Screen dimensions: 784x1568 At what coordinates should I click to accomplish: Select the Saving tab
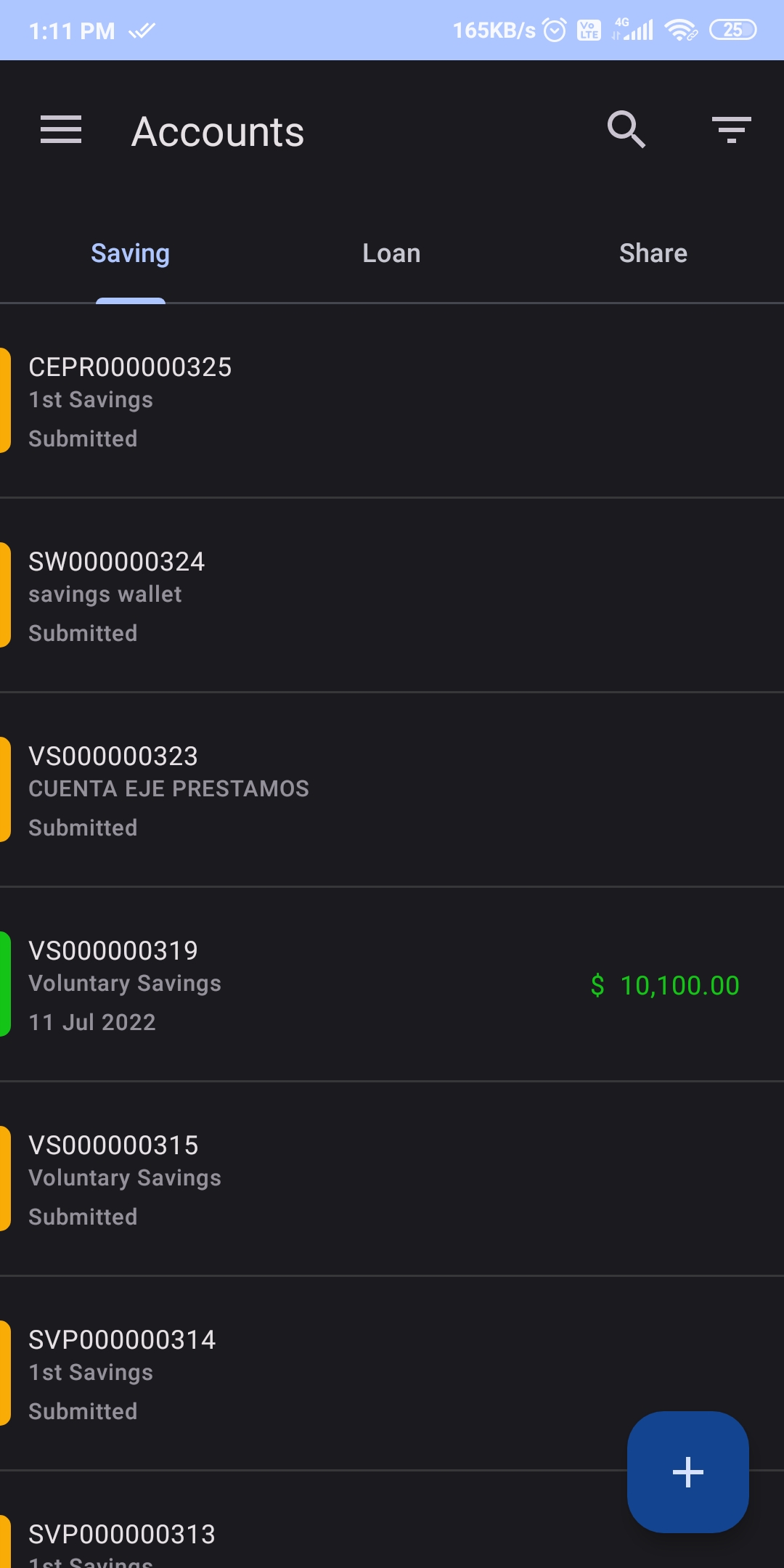pos(131,253)
